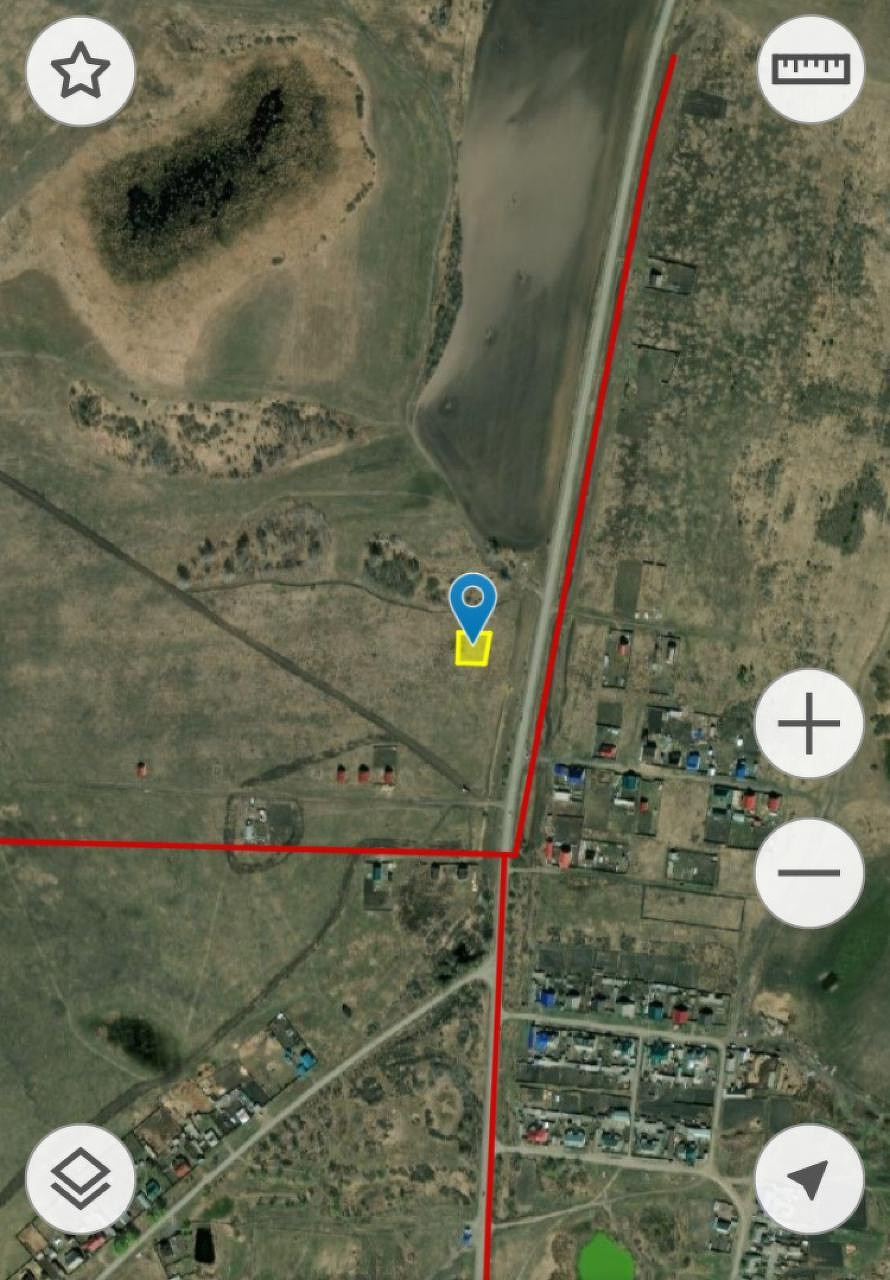Select the blue pin on the yellow plot
The image size is (890, 1280).
473,604
